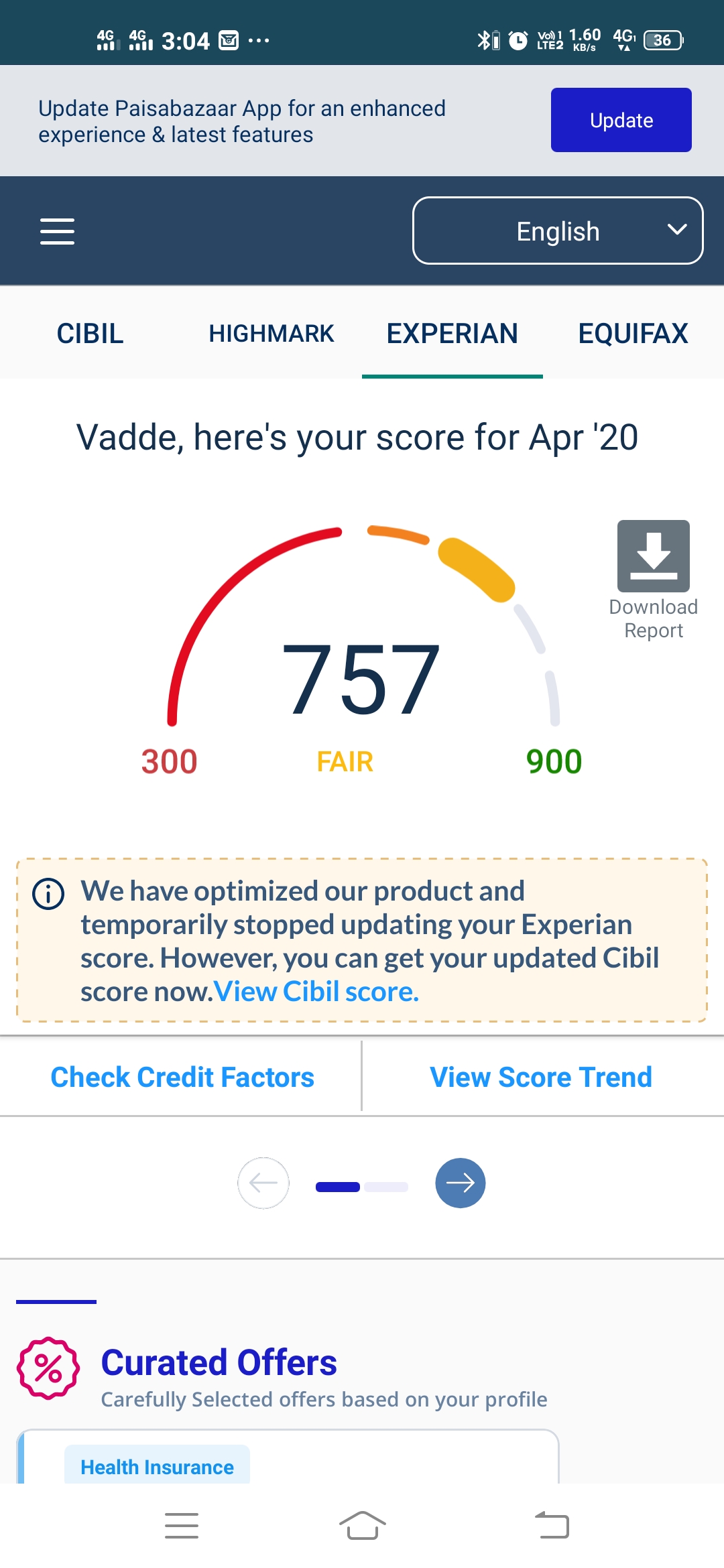This screenshot has width=724, height=1568.
Task: Open Check Credit Factors
Action: point(182,1077)
